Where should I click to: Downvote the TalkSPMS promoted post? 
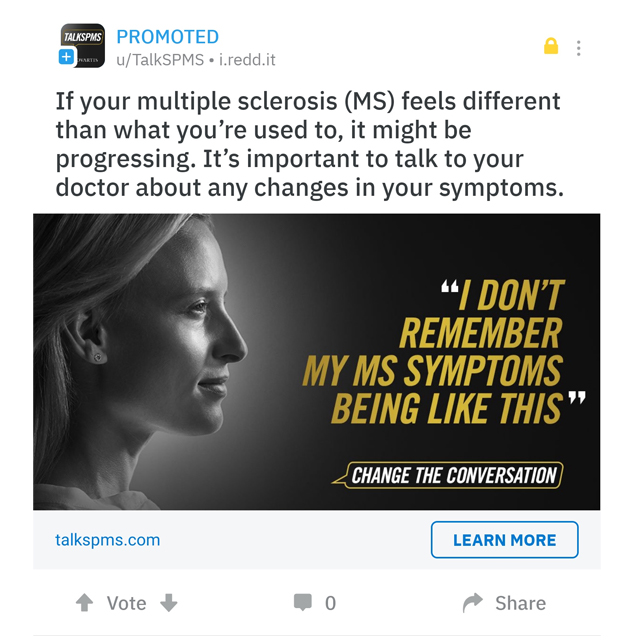click(168, 602)
